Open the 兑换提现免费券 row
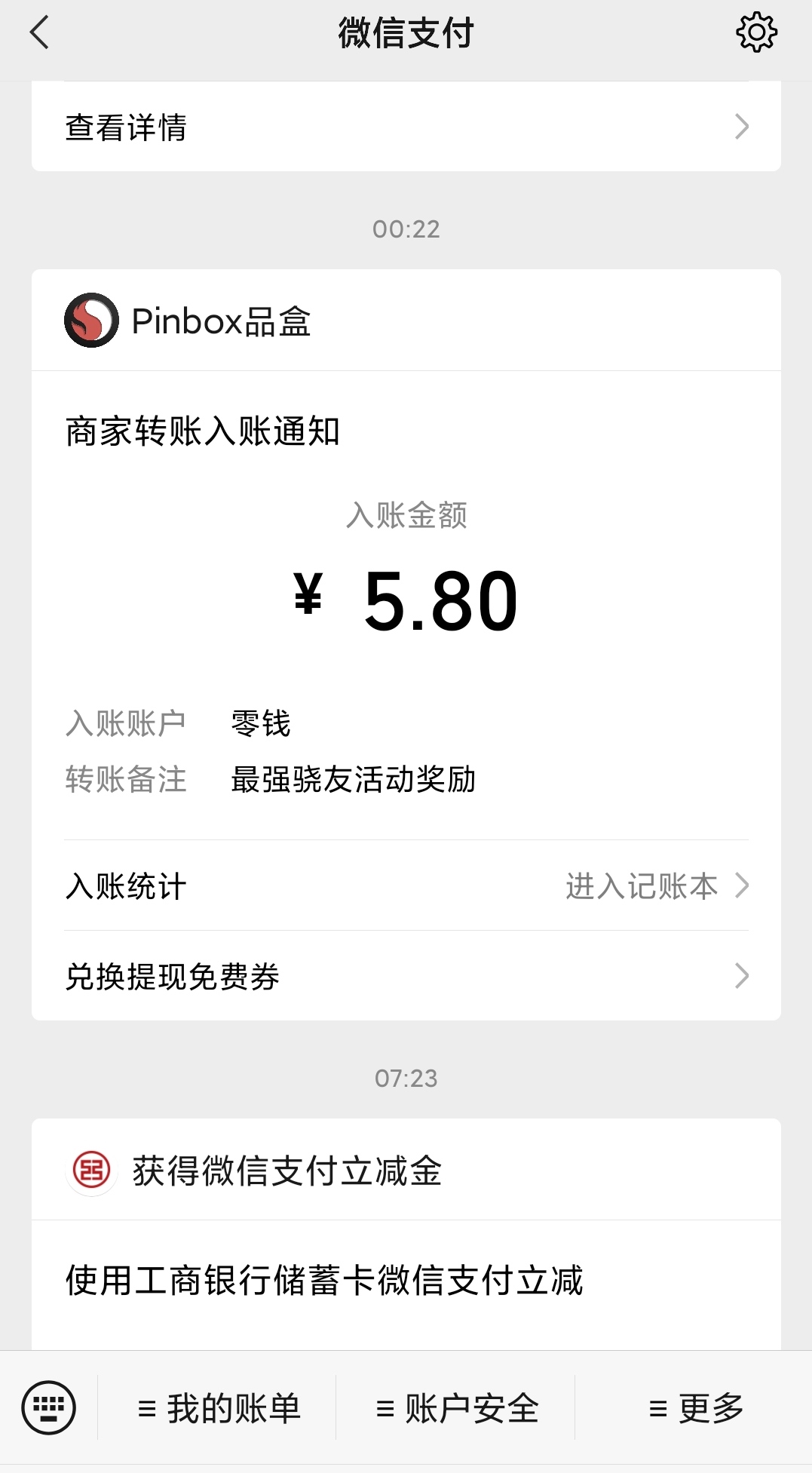This screenshot has height=1473, width=812. click(x=406, y=977)
